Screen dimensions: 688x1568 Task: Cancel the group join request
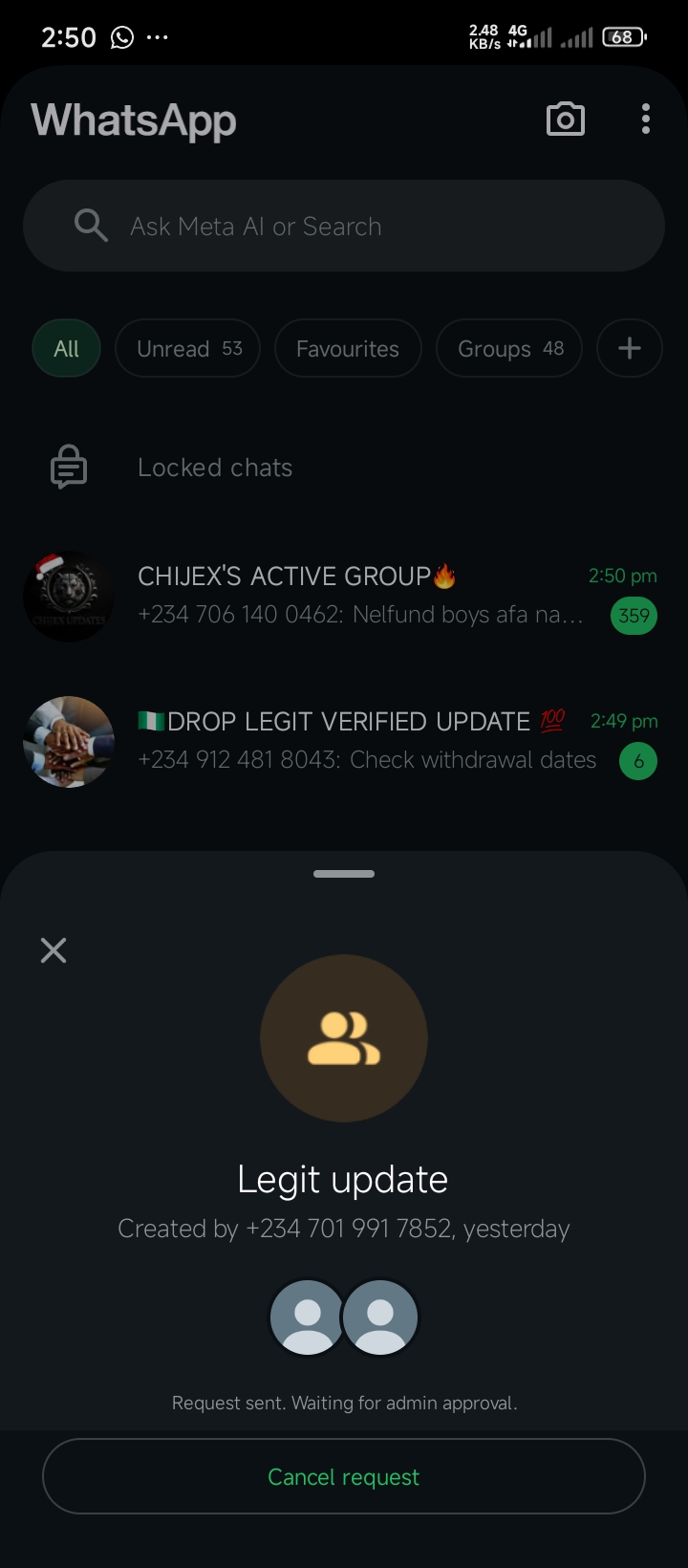343,1476
